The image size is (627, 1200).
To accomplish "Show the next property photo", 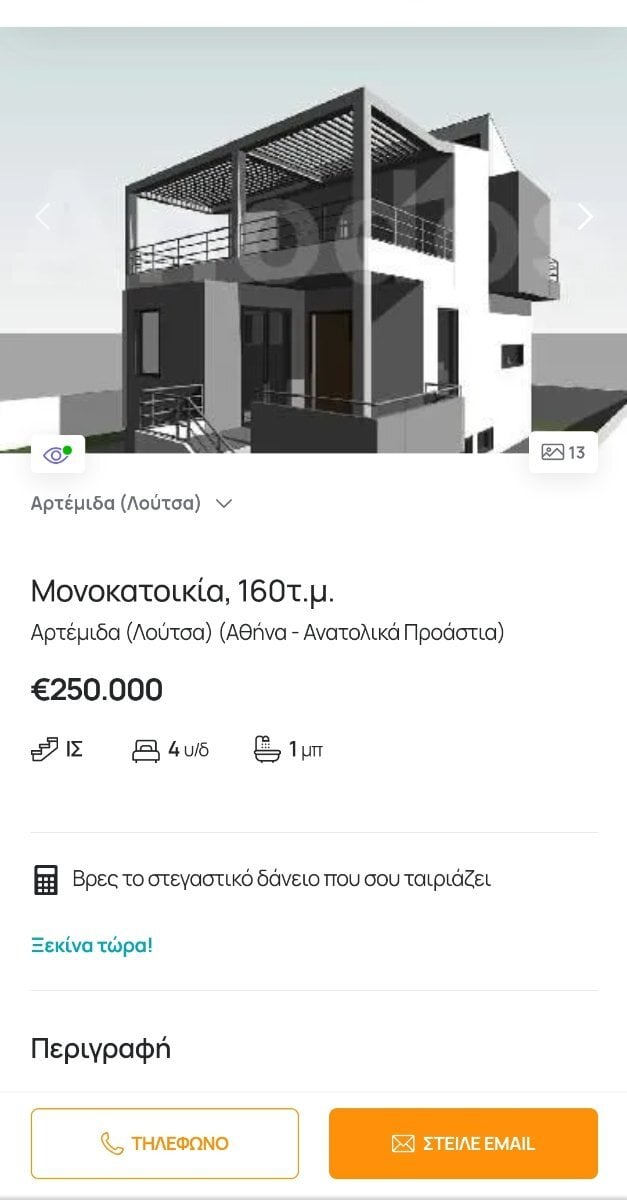I will pos(585,216).
